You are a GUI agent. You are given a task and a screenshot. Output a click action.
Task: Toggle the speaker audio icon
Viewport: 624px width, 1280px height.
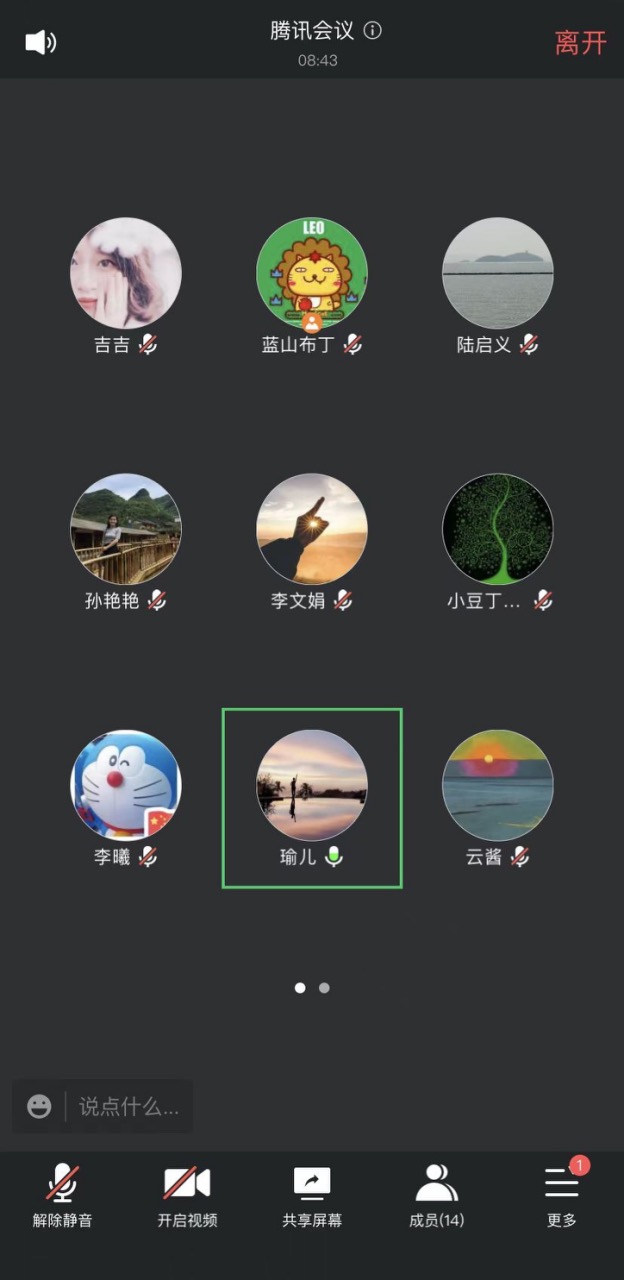click(40, 42)
